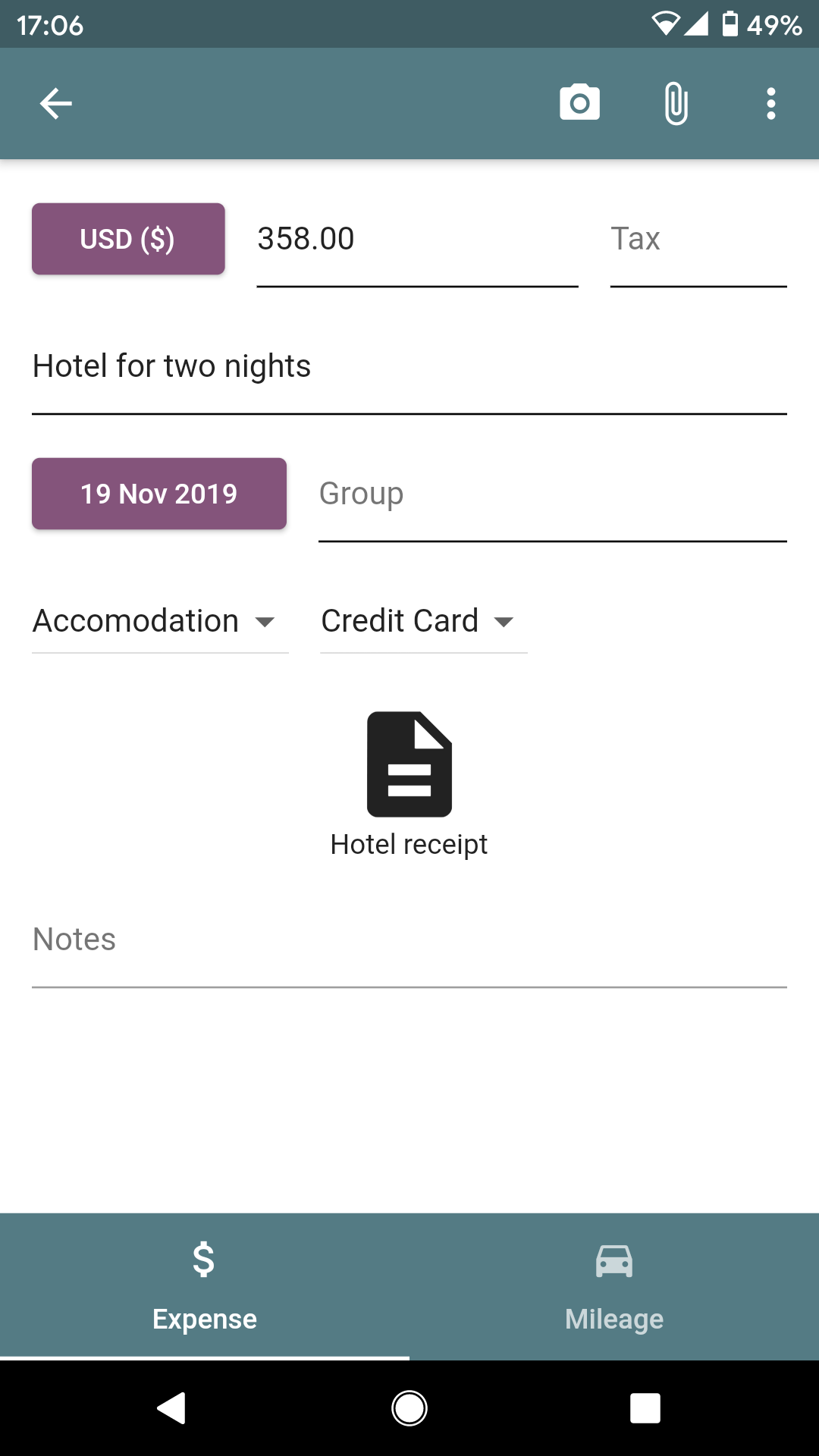Select the Expense tab

205,1286
